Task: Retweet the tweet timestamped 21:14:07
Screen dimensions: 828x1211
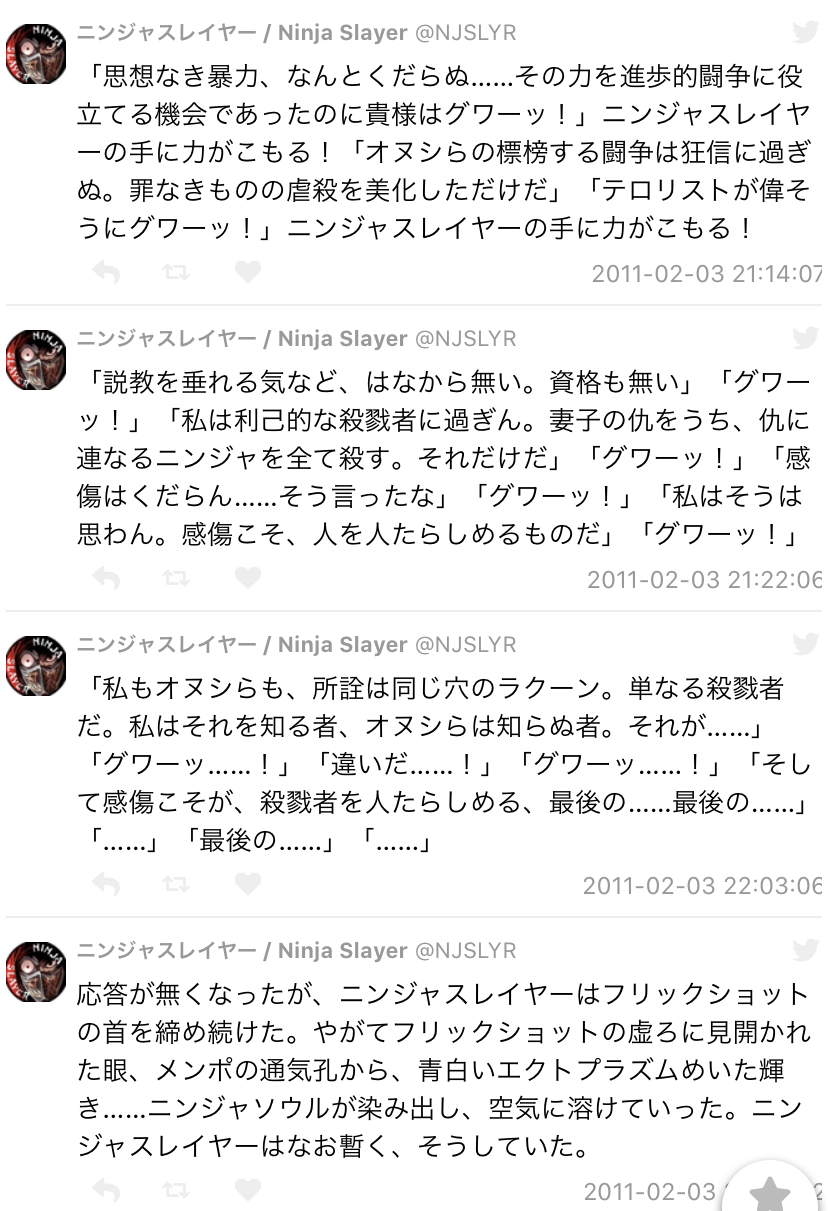Action: 177,272
